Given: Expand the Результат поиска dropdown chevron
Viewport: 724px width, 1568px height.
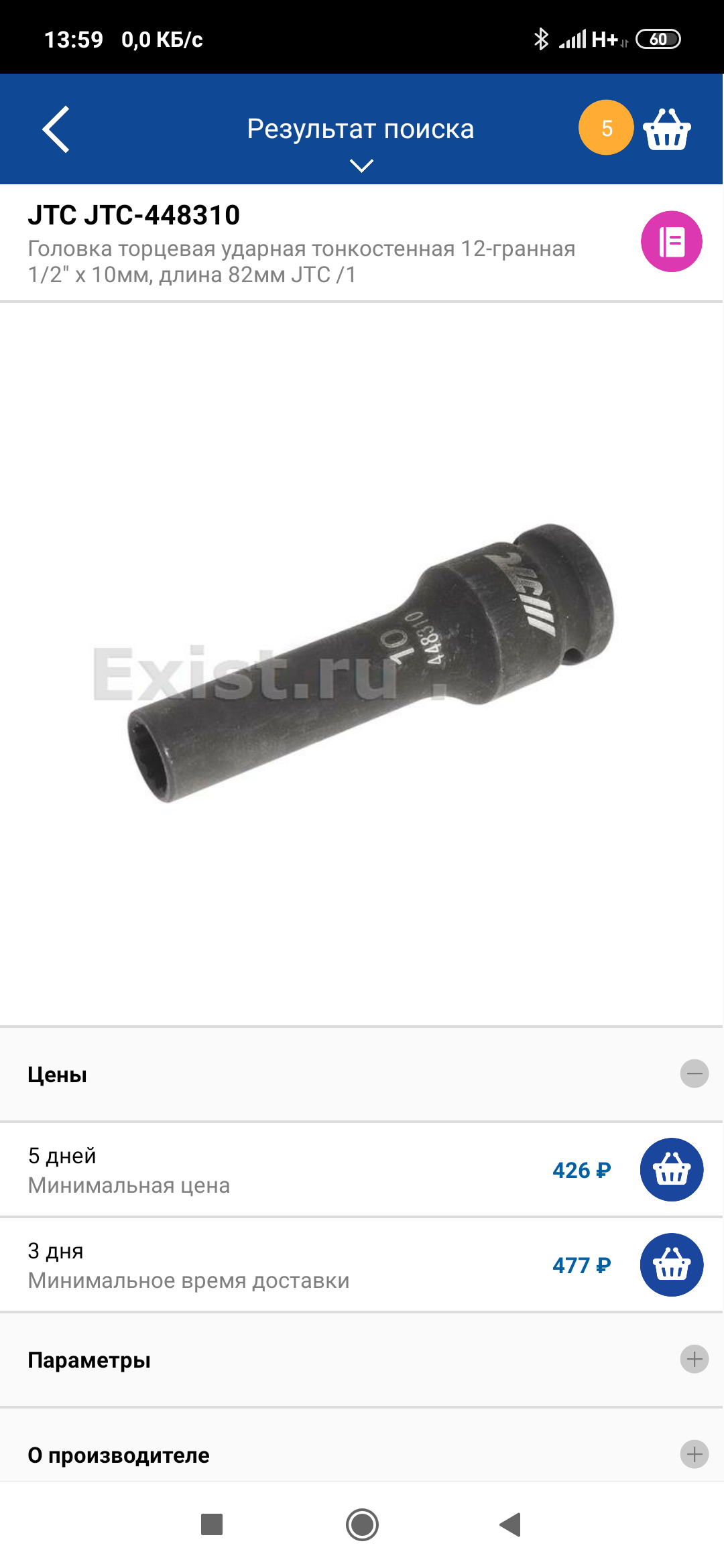Looking at the screenshot, I should click(361, 166).
